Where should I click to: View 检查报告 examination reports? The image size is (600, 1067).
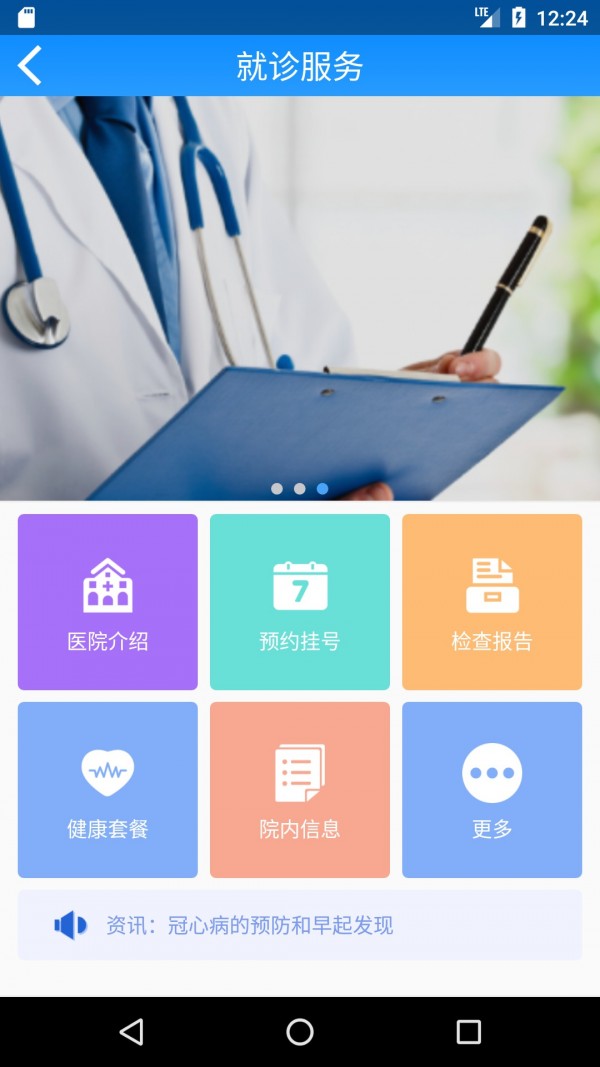[492, 602]
